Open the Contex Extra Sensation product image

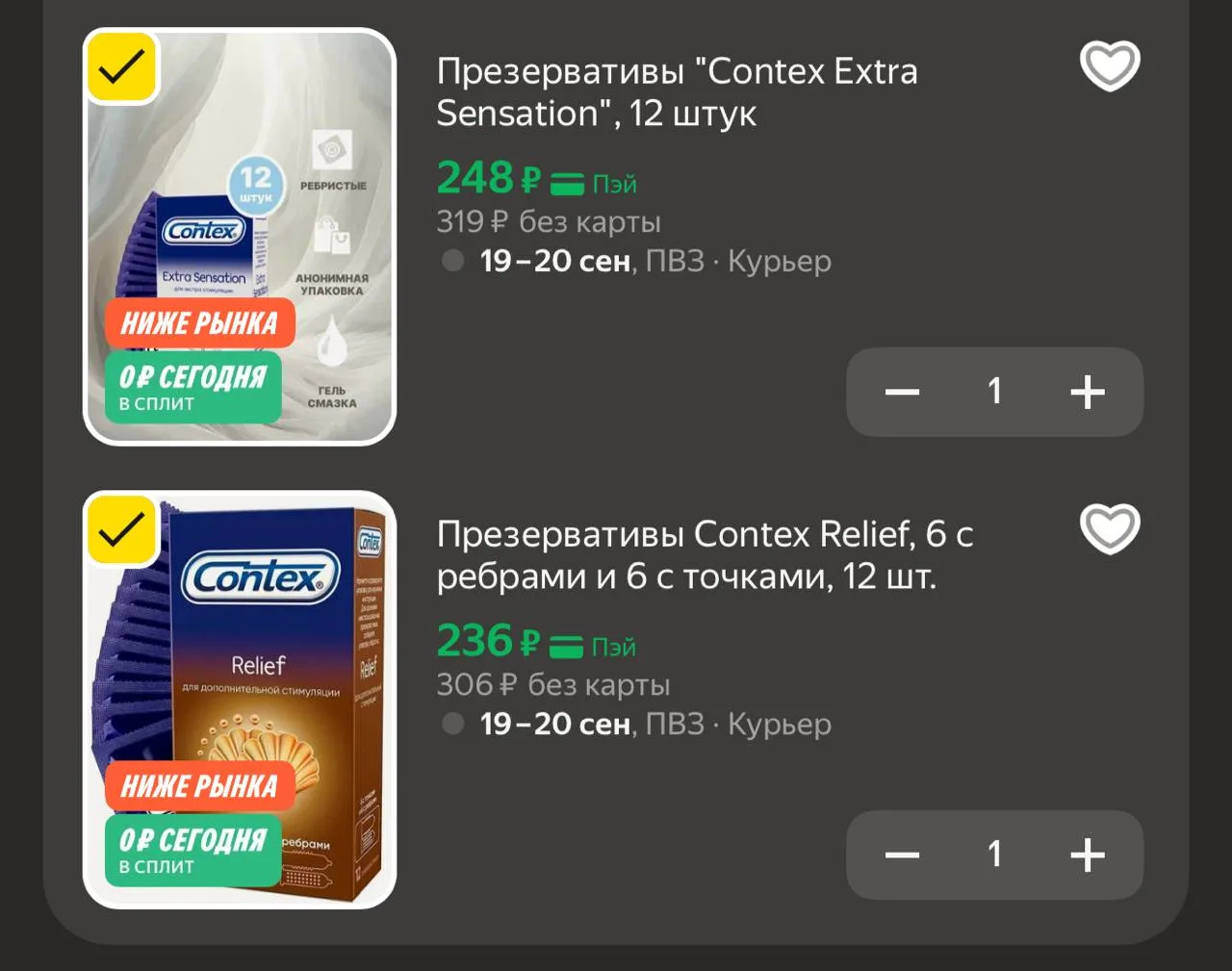(240, 237)
